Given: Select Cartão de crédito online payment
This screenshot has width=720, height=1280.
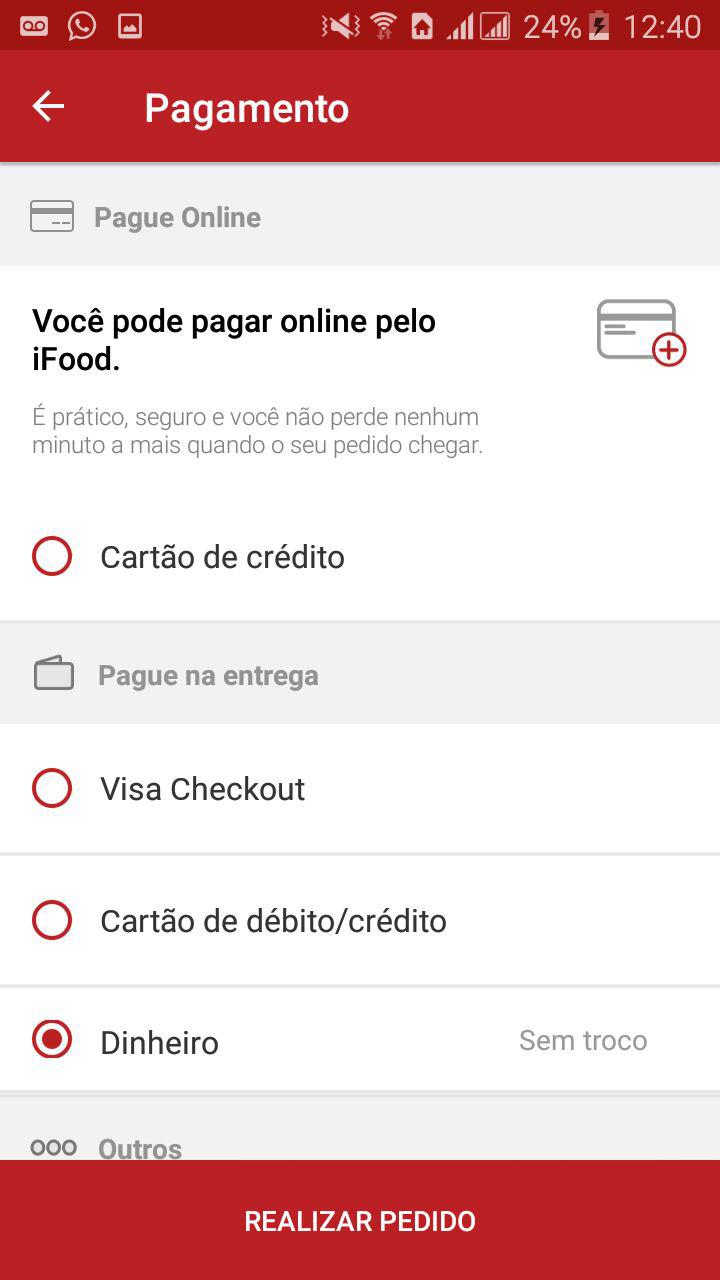Looking at the screenshot, I should click(360, 556).
